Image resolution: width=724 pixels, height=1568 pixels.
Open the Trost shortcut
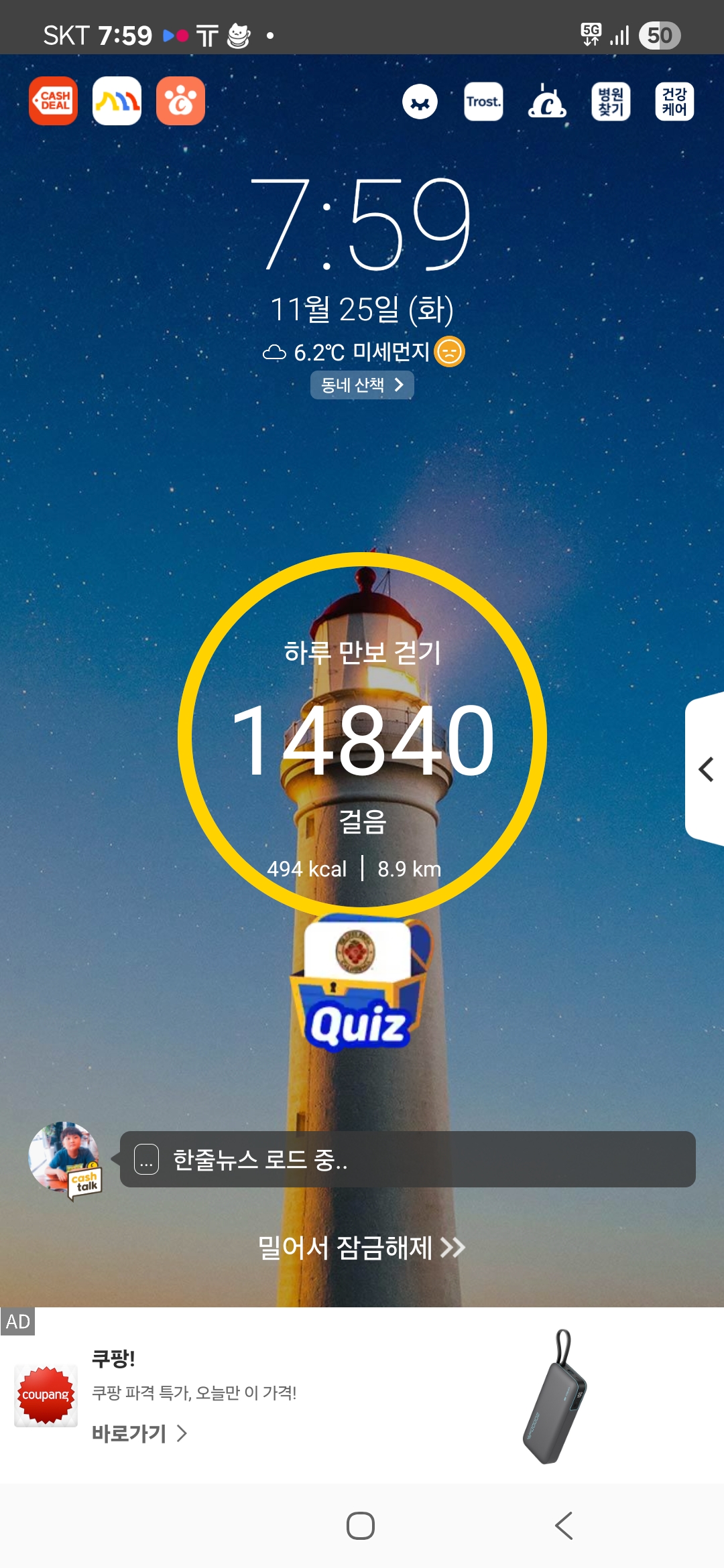(x=483, y=102)
